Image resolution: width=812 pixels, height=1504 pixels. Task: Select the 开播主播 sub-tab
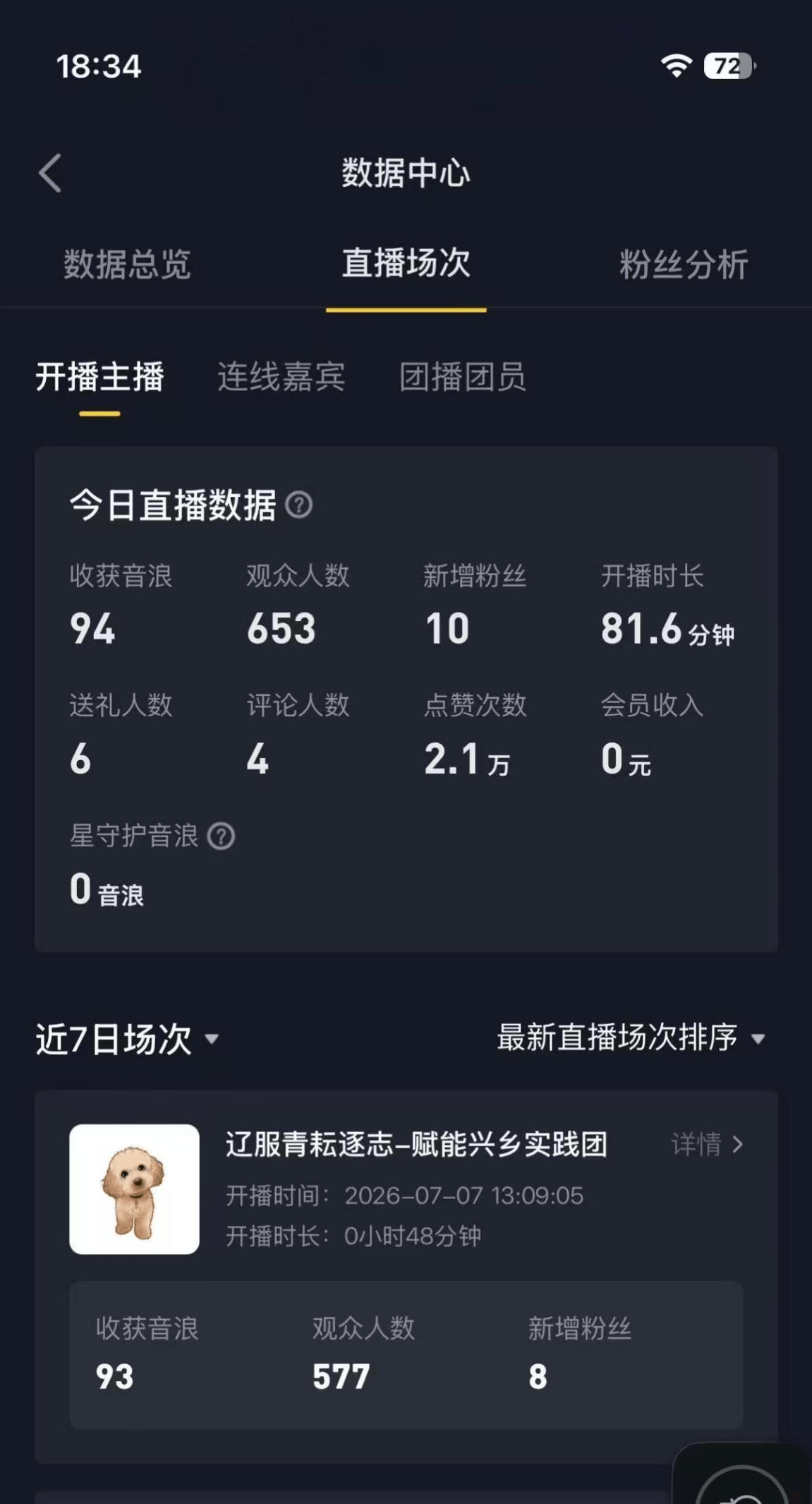click(x=99, y=376)
